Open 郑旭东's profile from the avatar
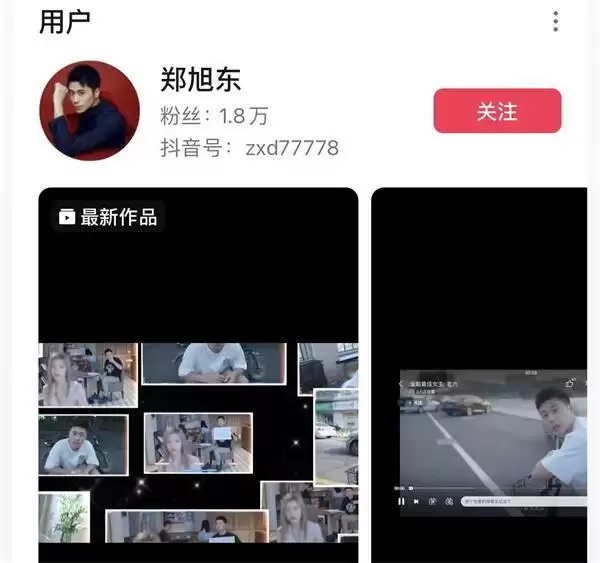 pyautogui.click(x=89, y=110)
